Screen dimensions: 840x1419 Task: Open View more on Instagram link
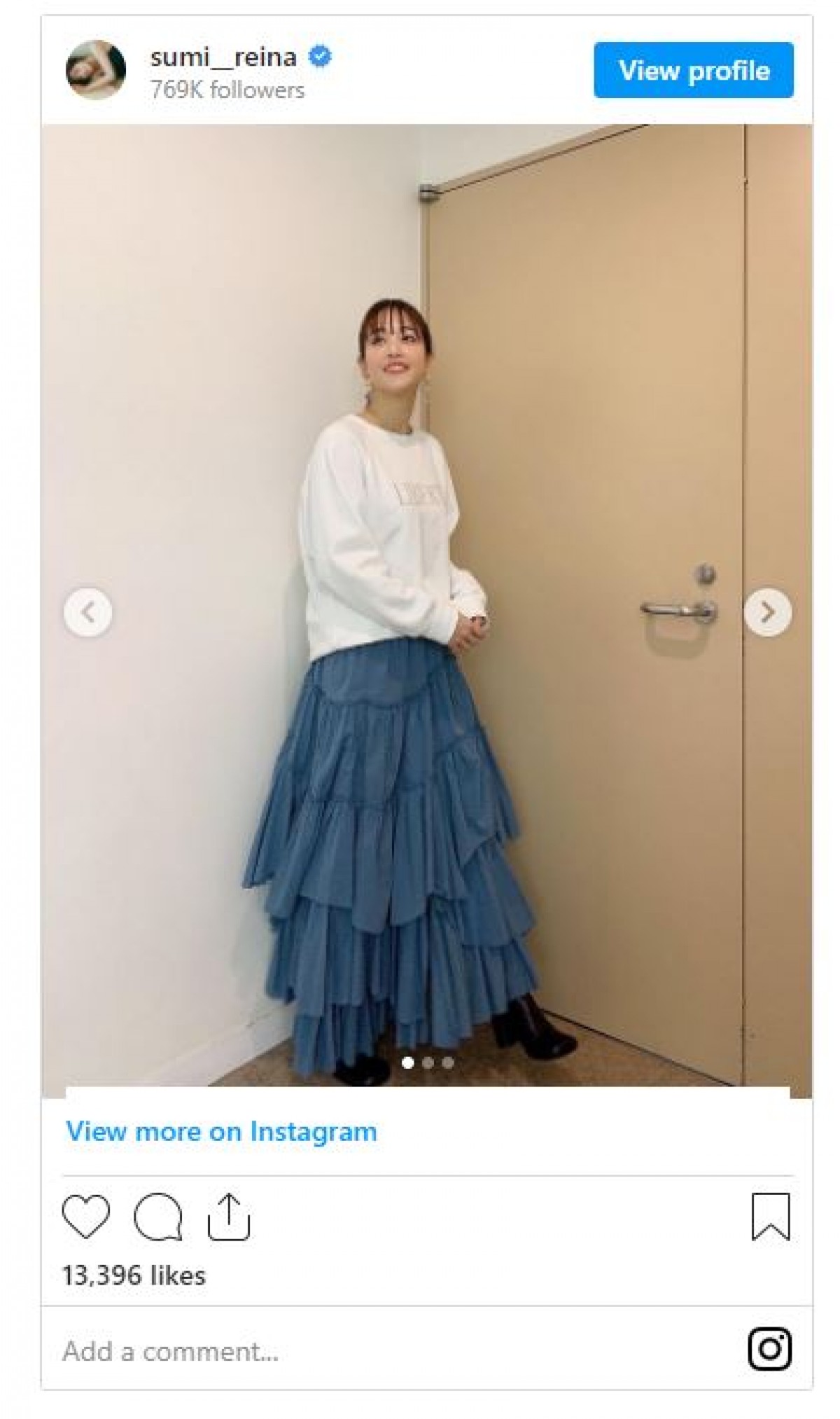point(221,1131)
